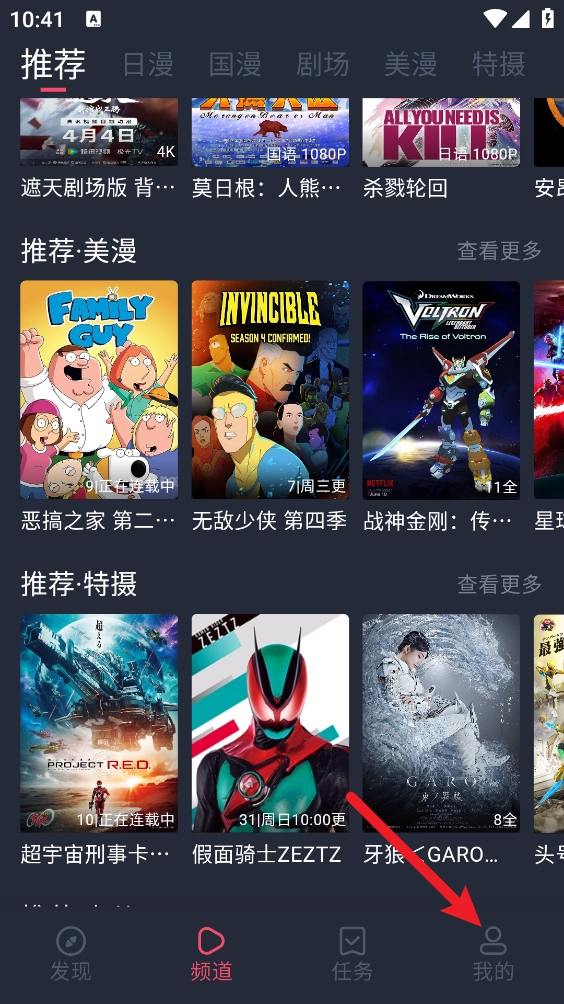This screenshot has width=564, height=1004.
Task: Open the 战神金刚 Voltron card
Action: point(441,406)
